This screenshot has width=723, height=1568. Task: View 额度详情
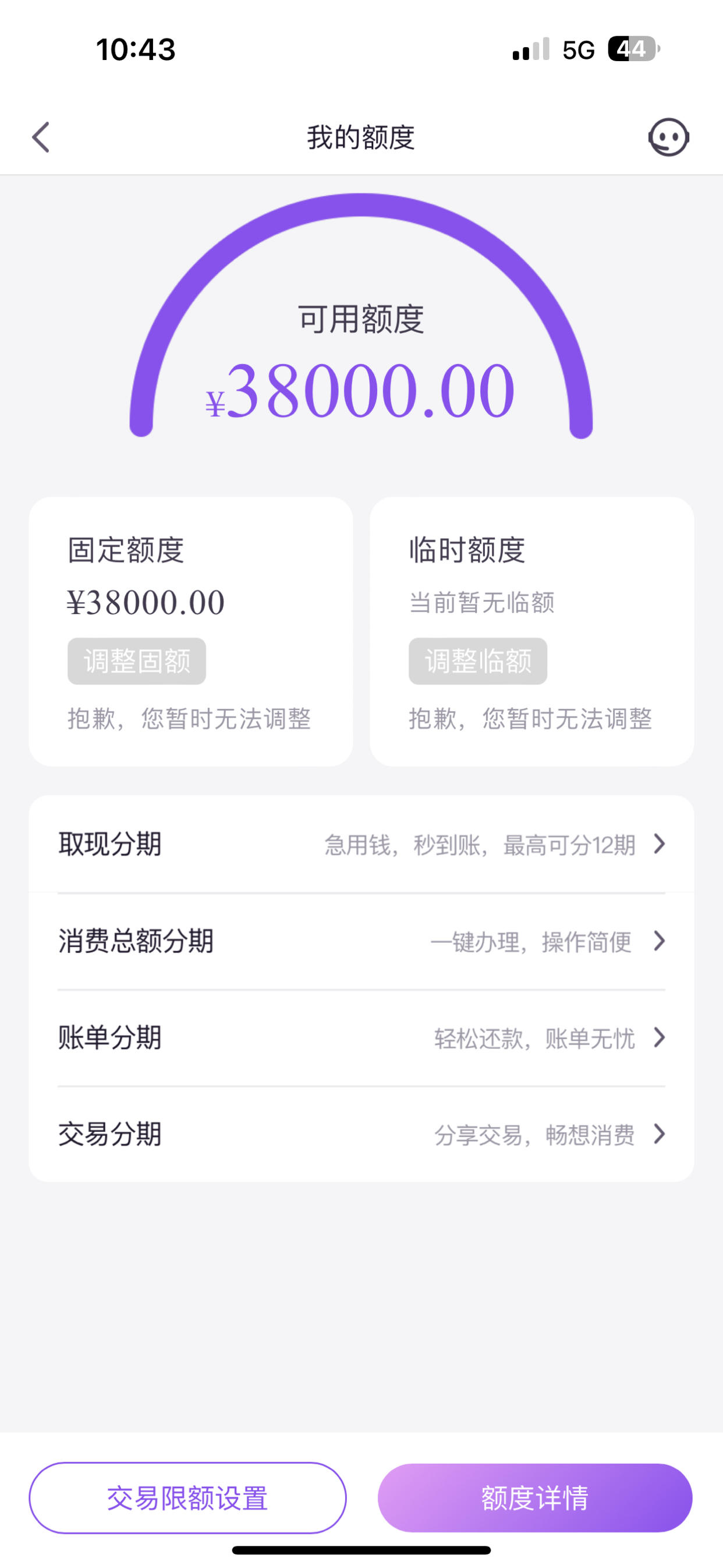[x=535, y=1498]
